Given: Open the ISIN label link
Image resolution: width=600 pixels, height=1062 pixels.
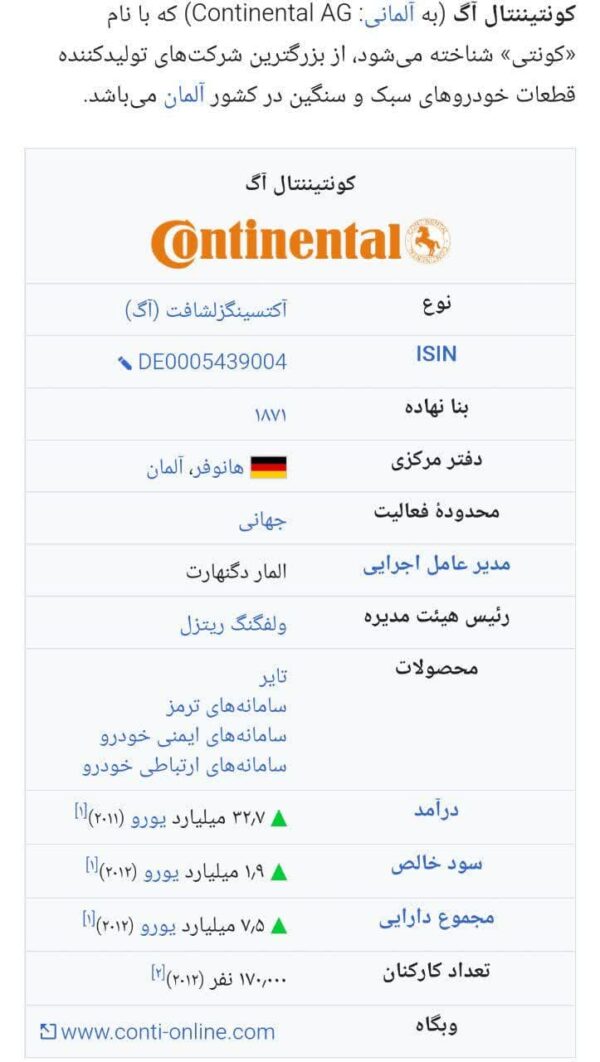Looking at the screenshot, I should [436, 353].
